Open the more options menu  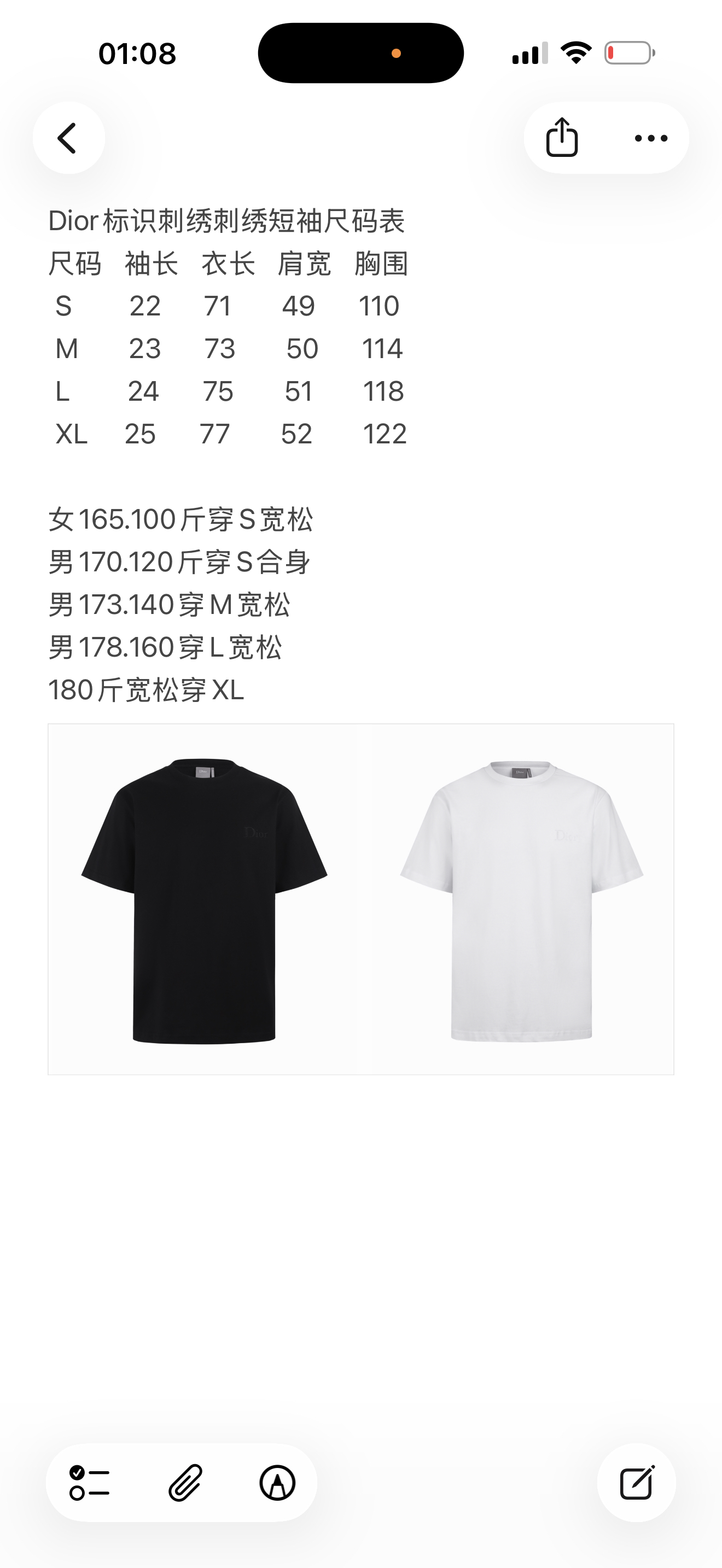click(x=651, y=138)
